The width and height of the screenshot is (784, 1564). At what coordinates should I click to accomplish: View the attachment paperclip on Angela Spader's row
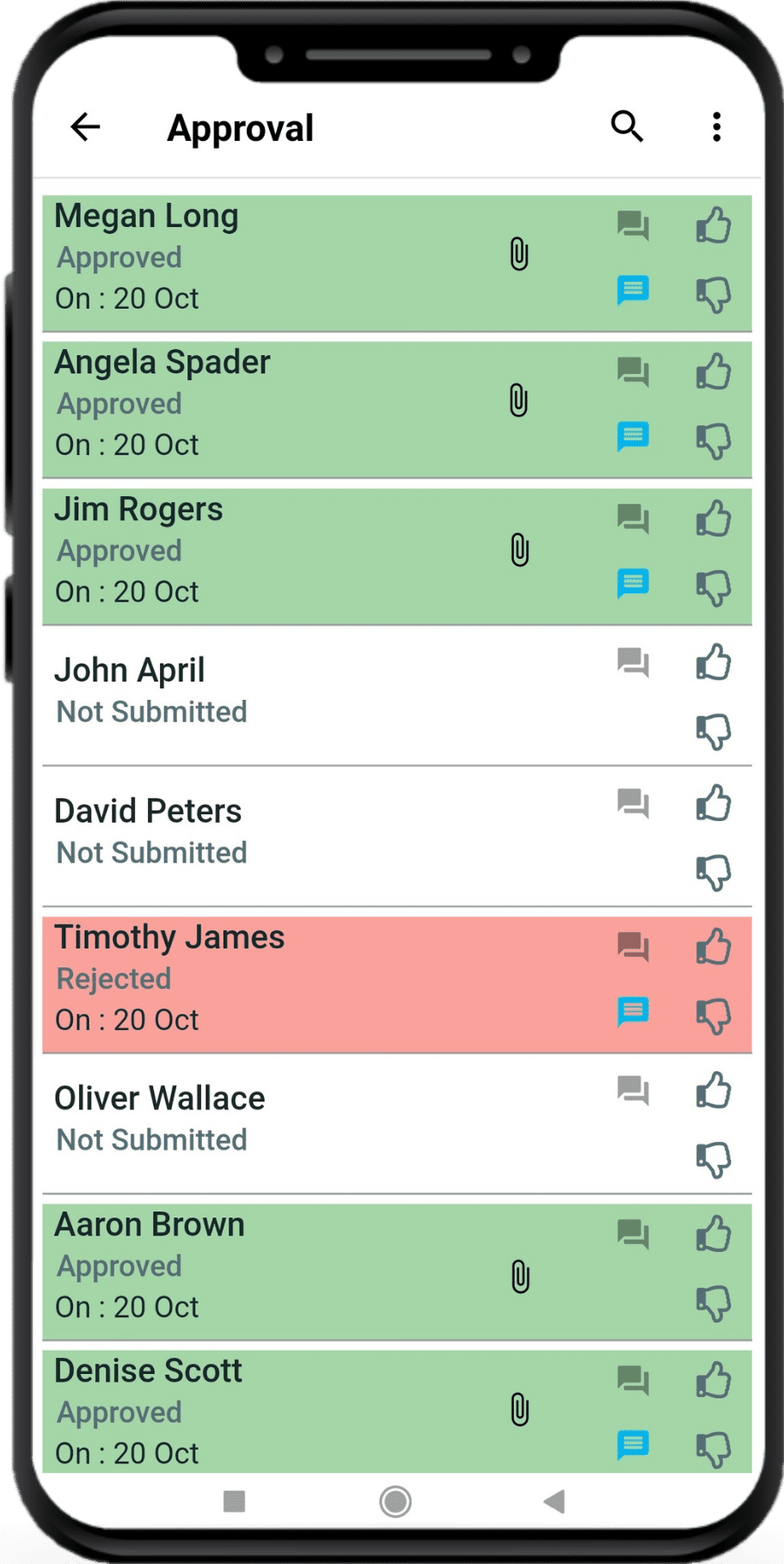tap(518, 399)
